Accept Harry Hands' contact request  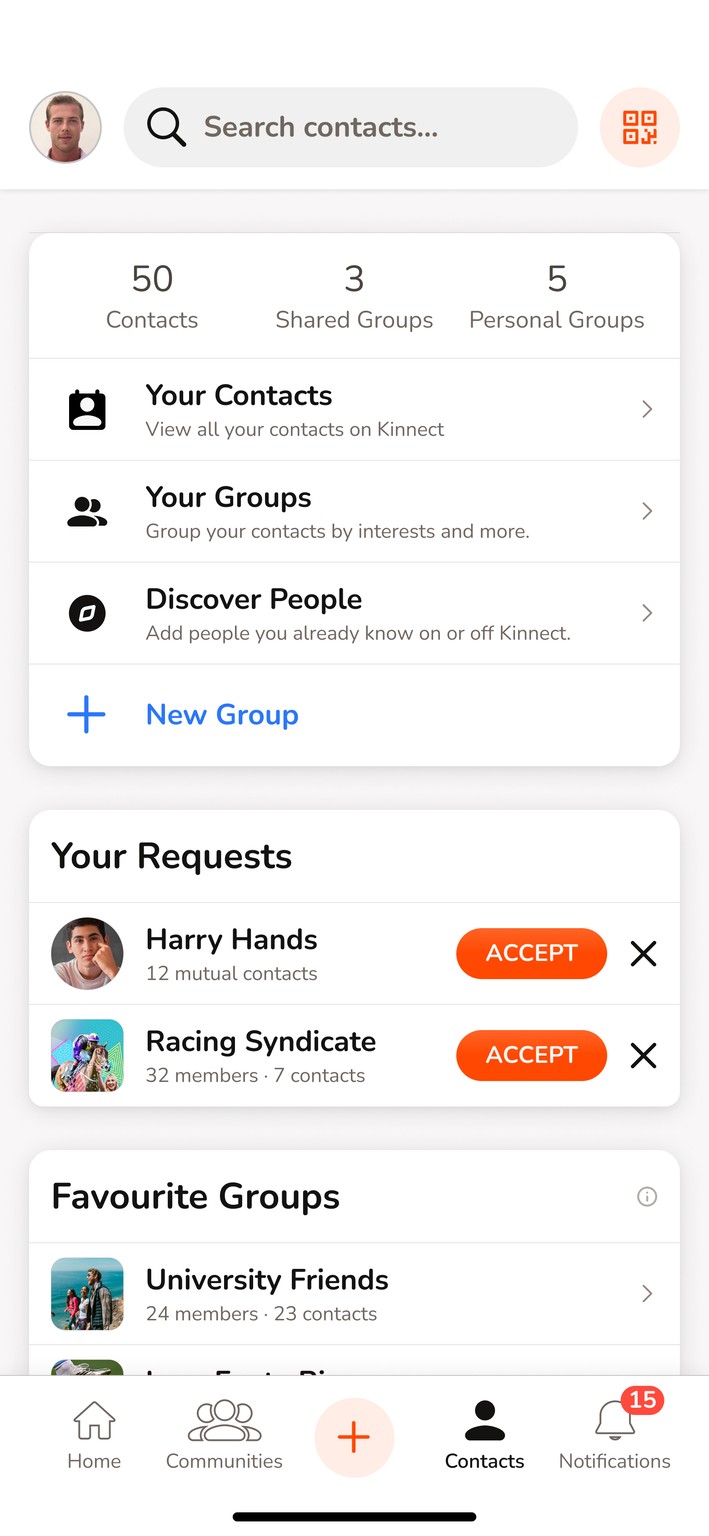531,954
